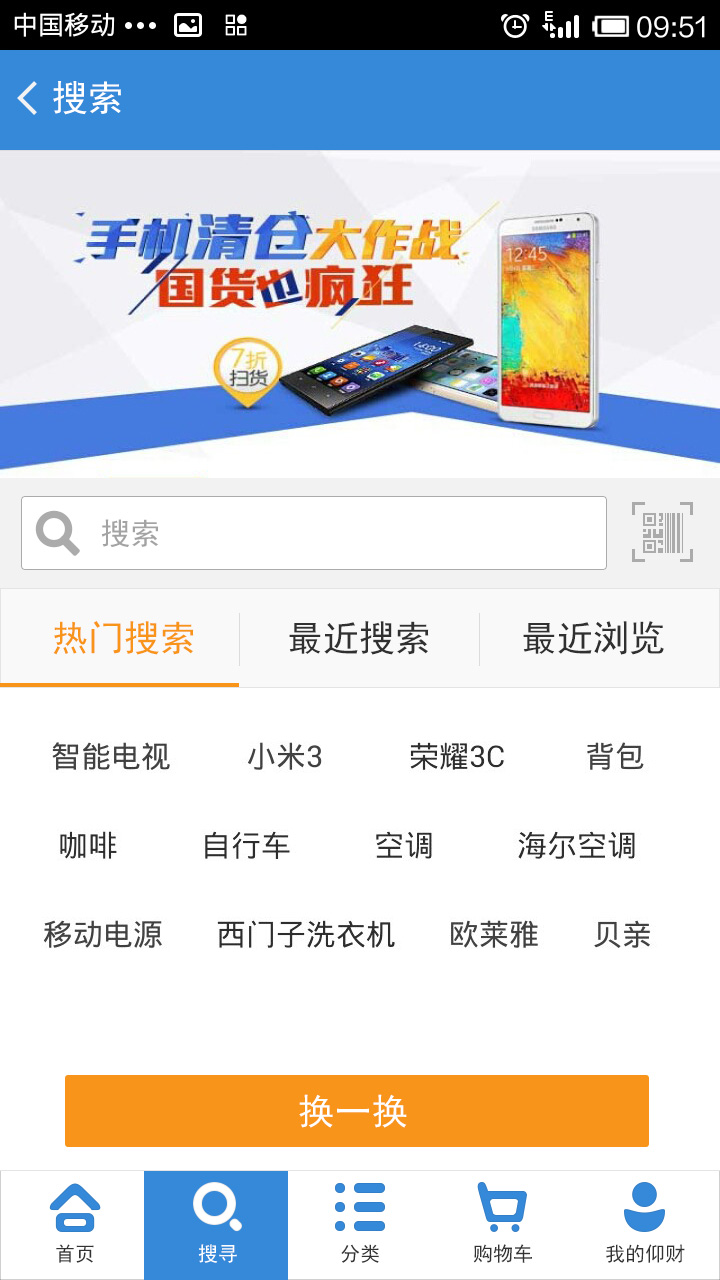
Task: Open the QR code scanner
Action: 662,532
